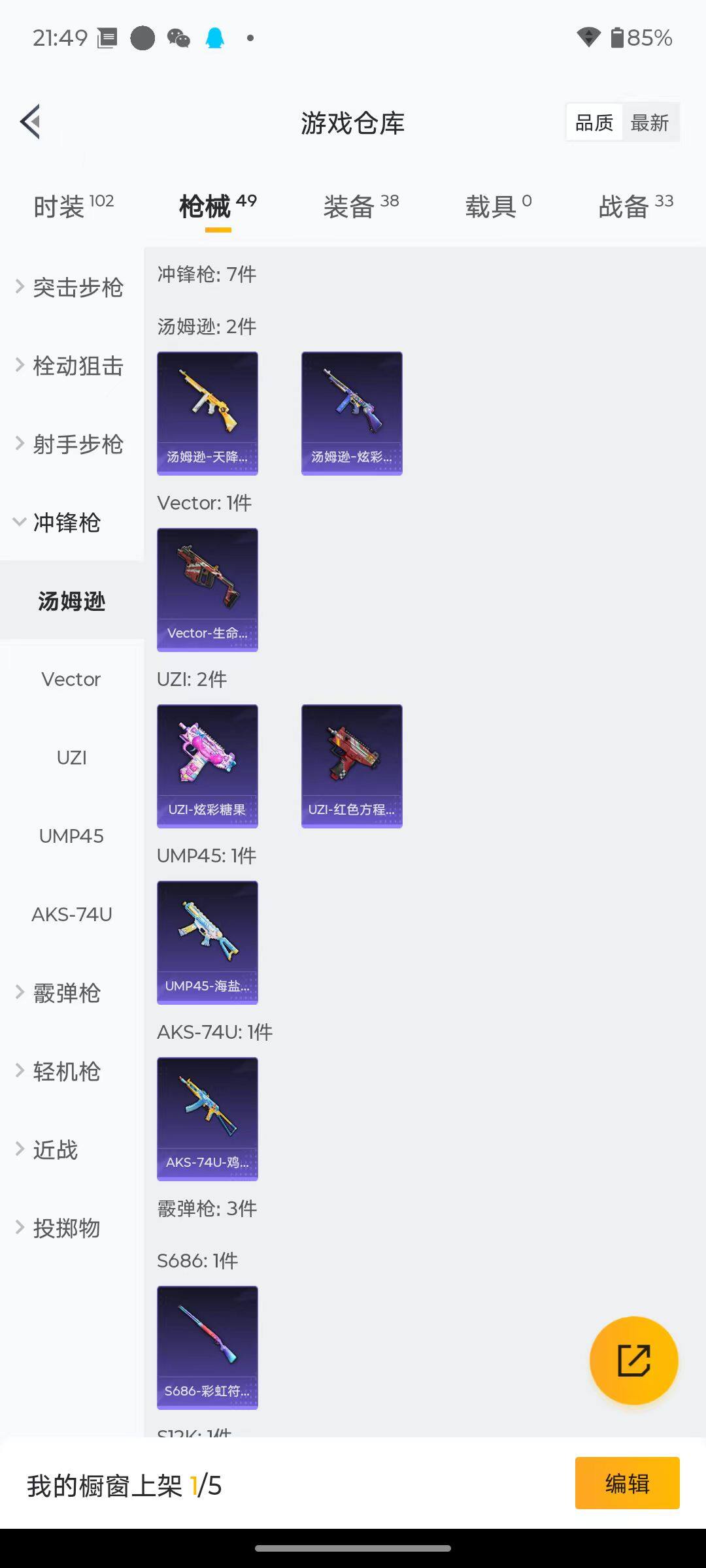Switch sorting to 最新
Screen dimensions: 706x1568
(650, 122)
